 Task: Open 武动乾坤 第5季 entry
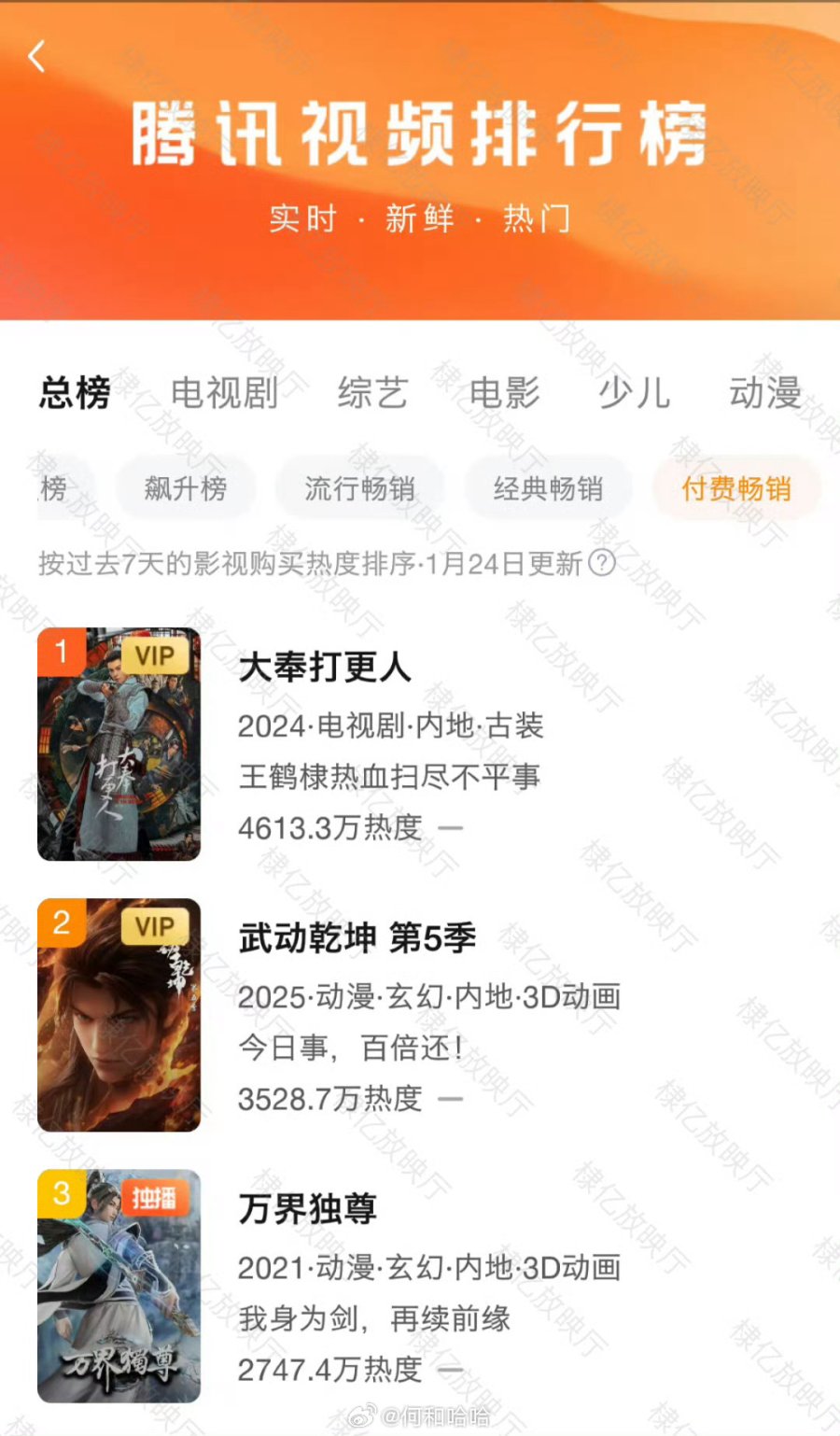click(357, 938)
